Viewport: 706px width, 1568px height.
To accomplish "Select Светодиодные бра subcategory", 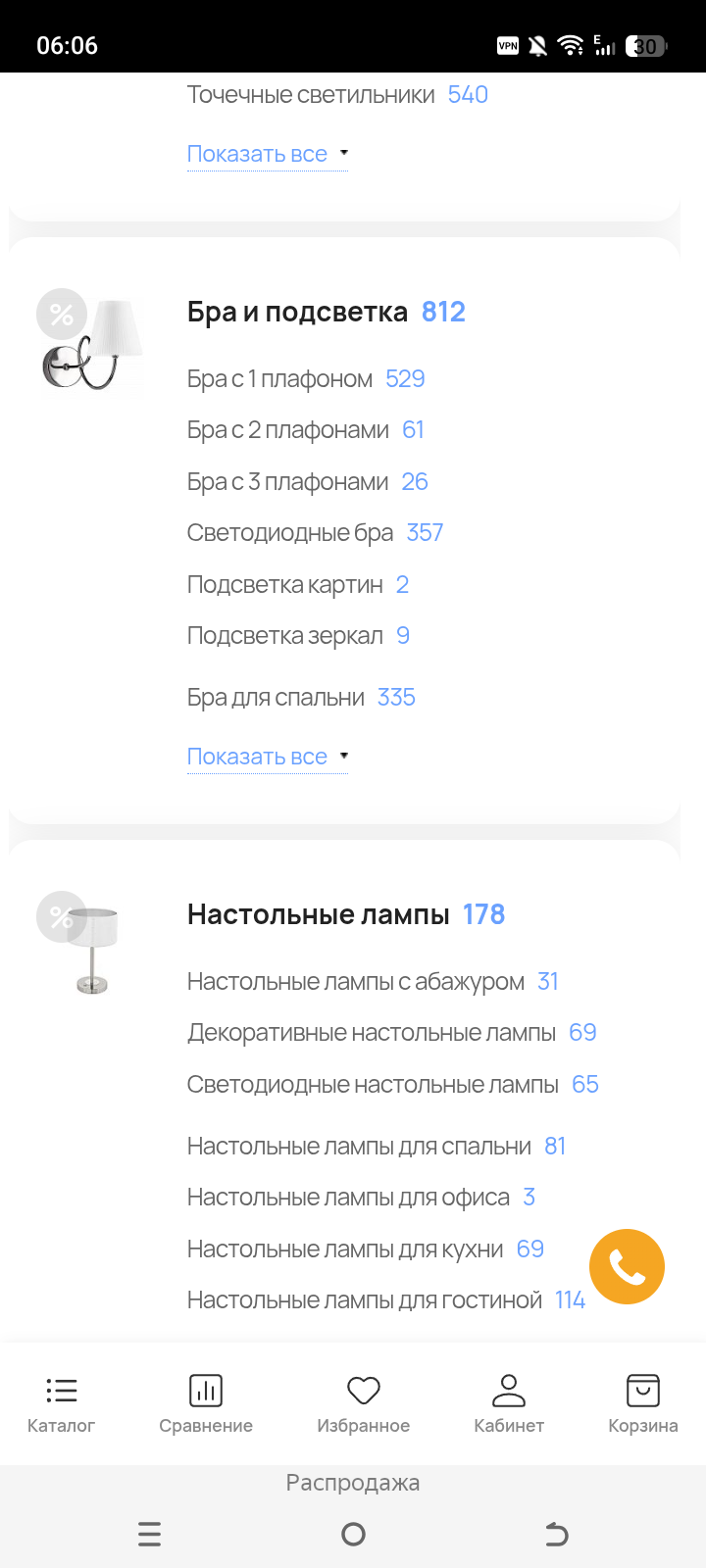I will [290, 533].
